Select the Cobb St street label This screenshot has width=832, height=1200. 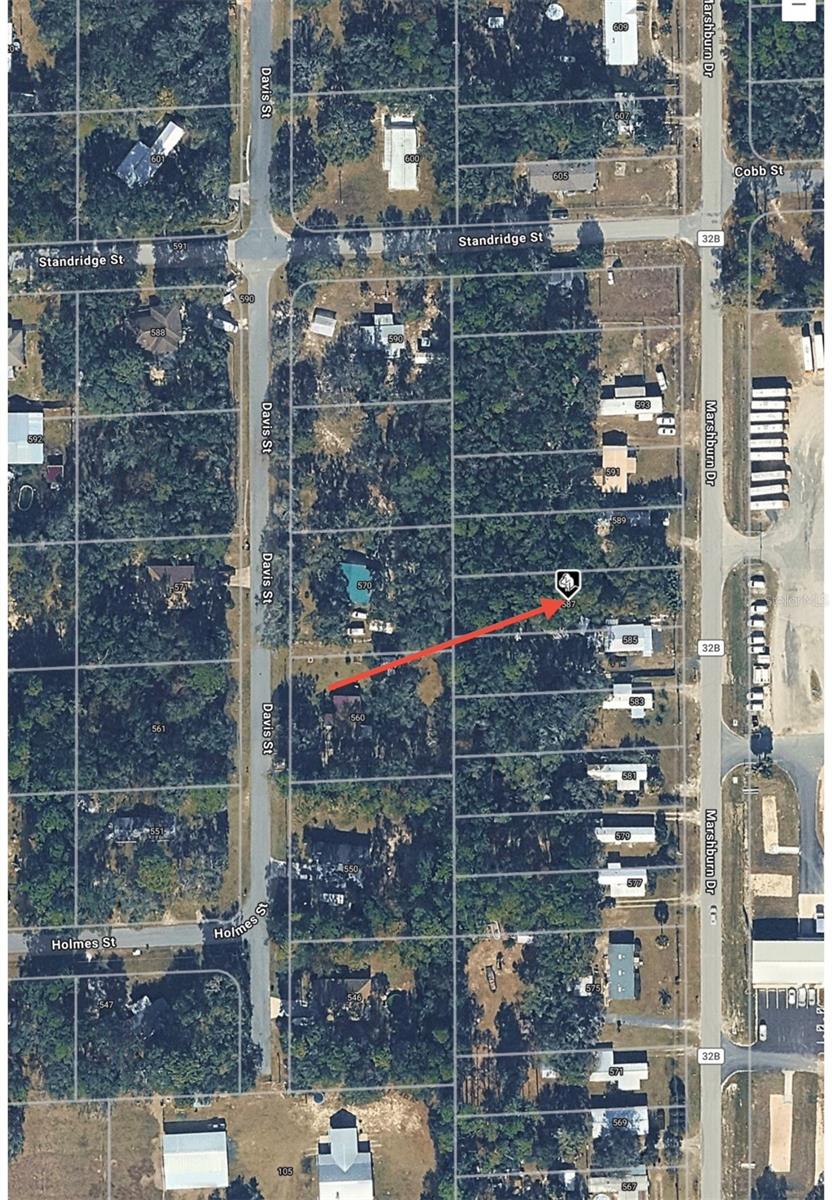point(759,171)
